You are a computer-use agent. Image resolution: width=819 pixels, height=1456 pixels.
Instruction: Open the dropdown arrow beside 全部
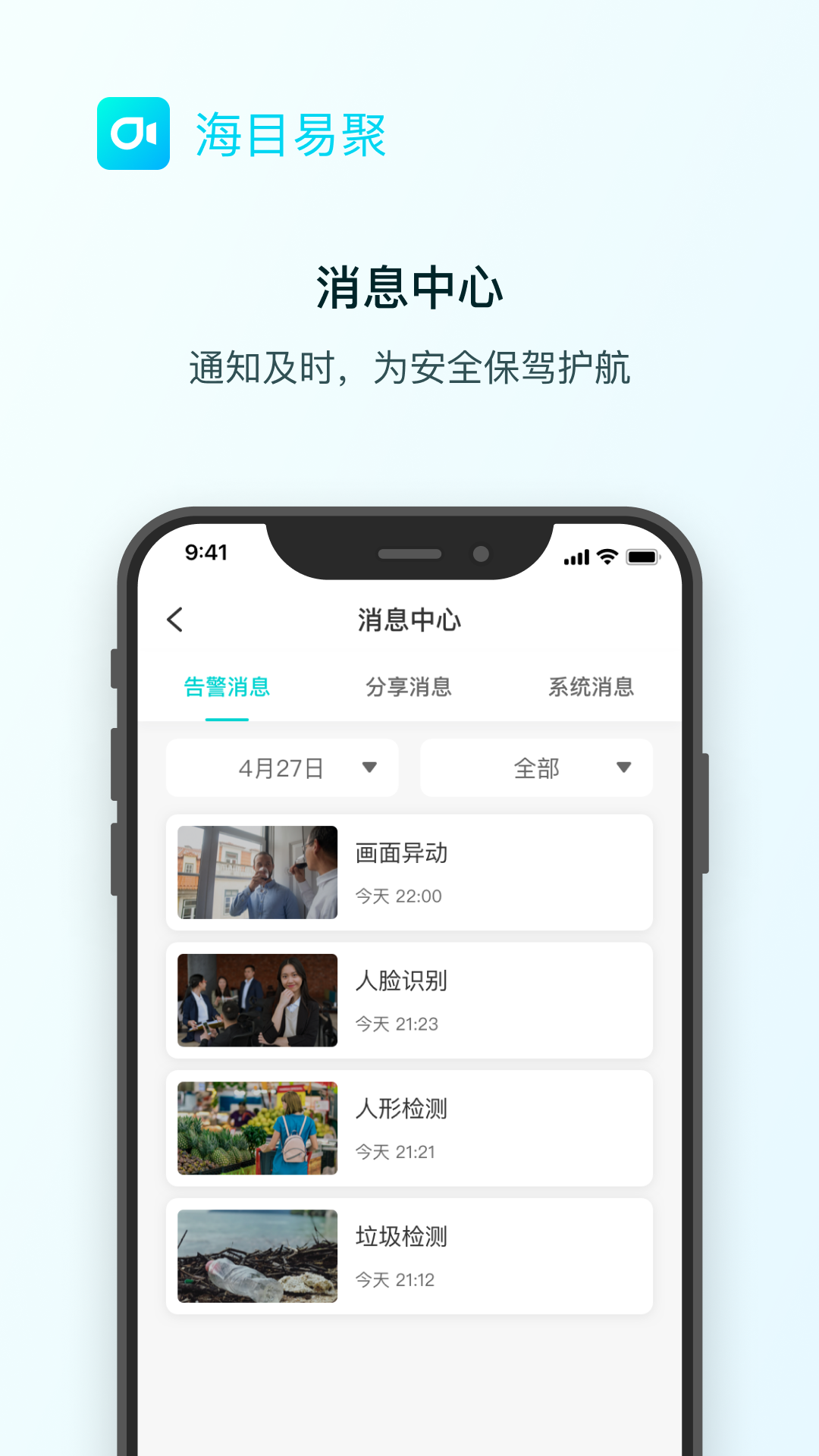tap(623, 767)
